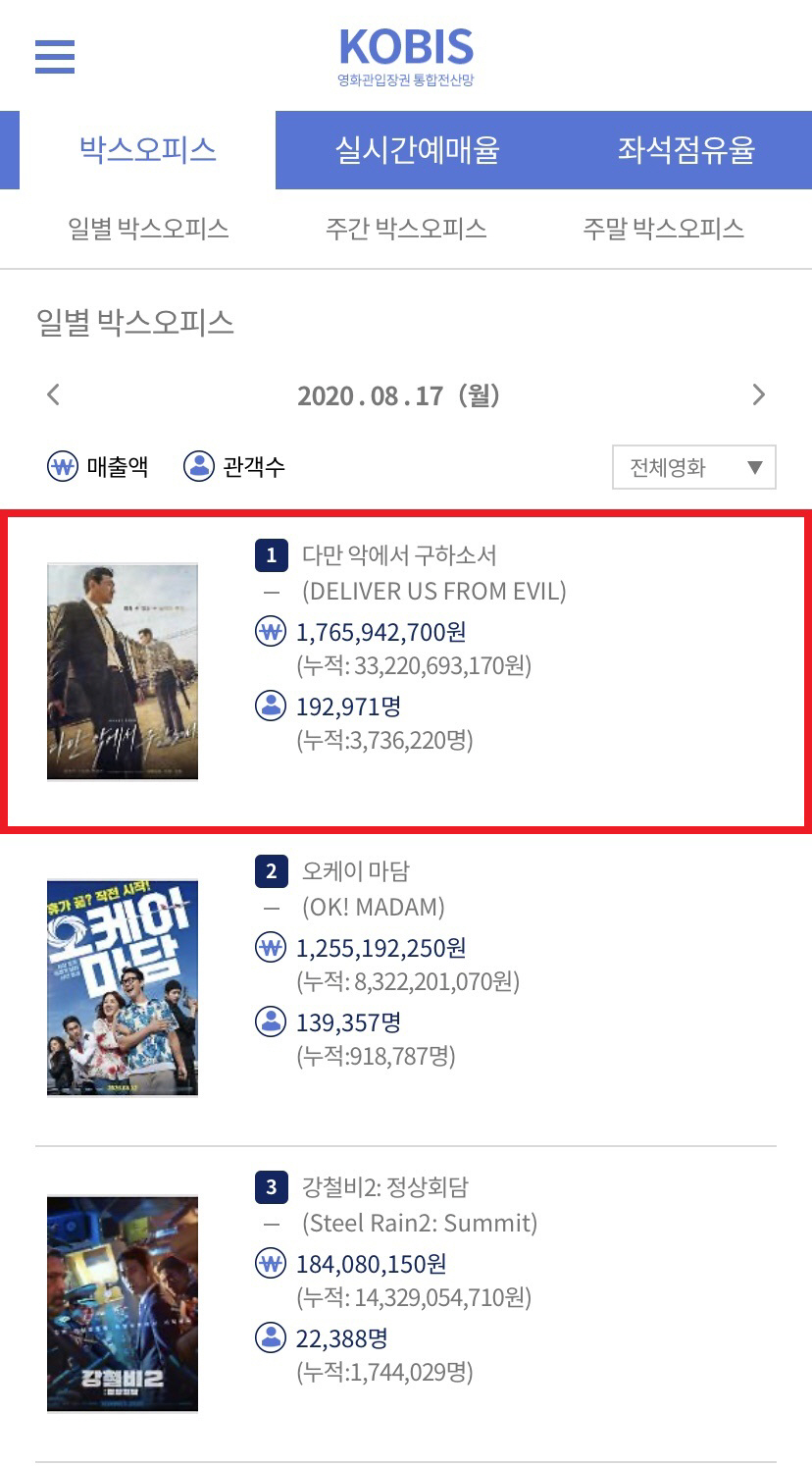This screenshot has width=812, height=1466.
Task: Select 일별 박스오피스 sub-tab
Action: (148, 229)
